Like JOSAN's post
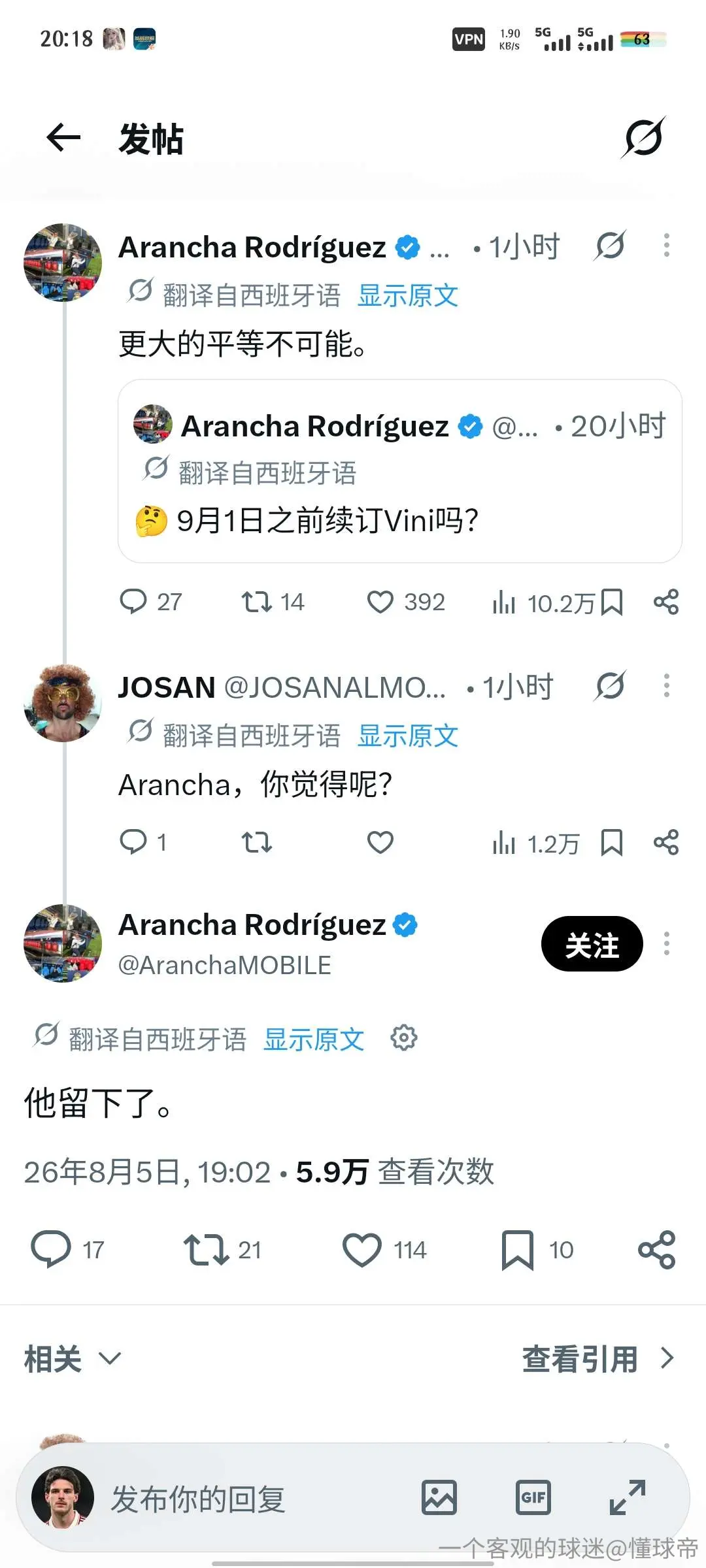This screenshot has width=706, height=1568. [380, 842]
